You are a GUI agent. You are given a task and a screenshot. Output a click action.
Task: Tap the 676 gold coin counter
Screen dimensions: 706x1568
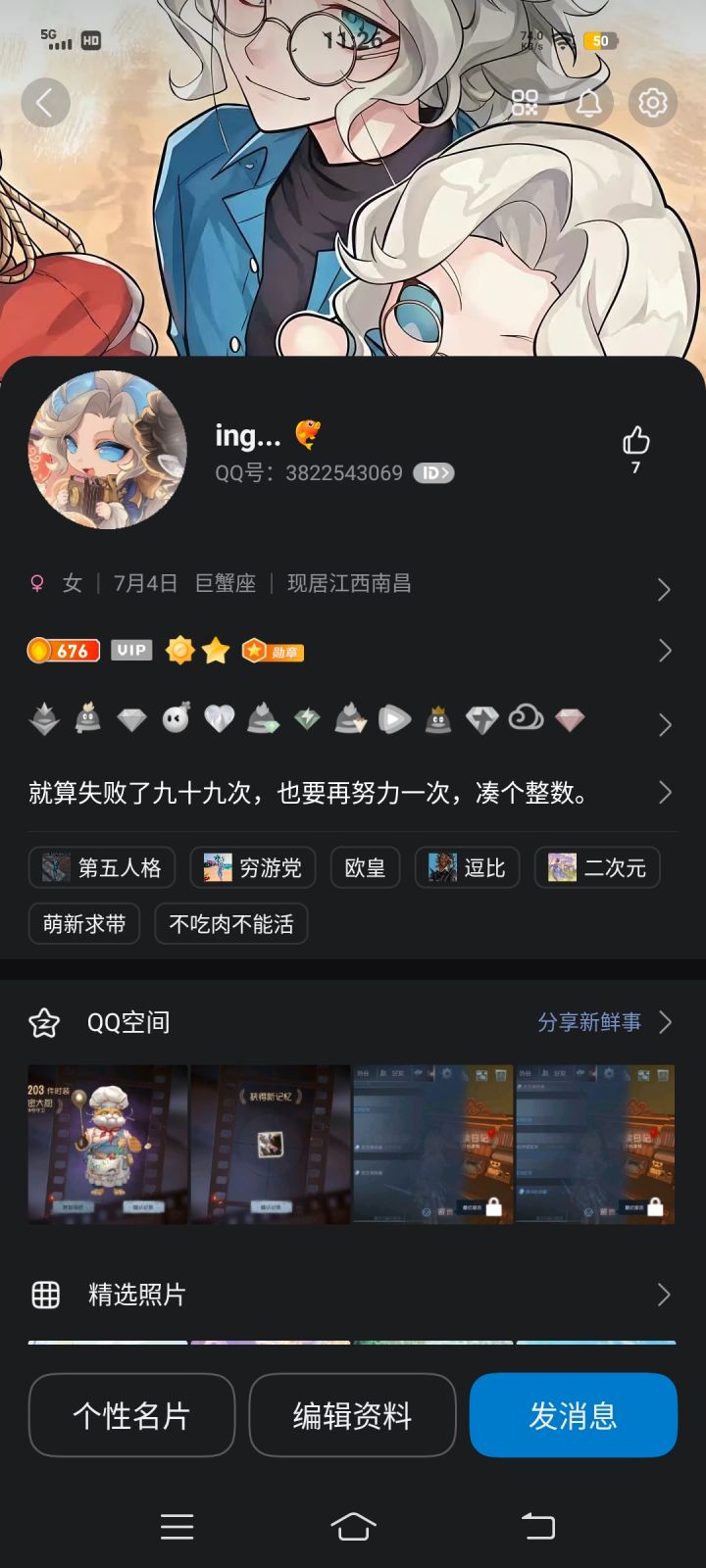click(63, 650)
